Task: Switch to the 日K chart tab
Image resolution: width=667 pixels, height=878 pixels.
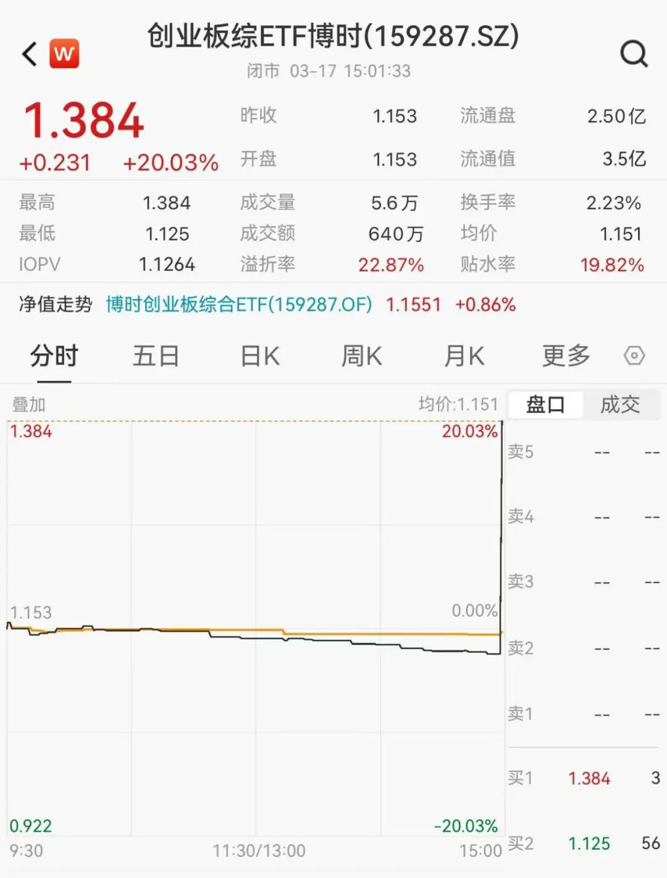Action: click(x=259, y=355)
